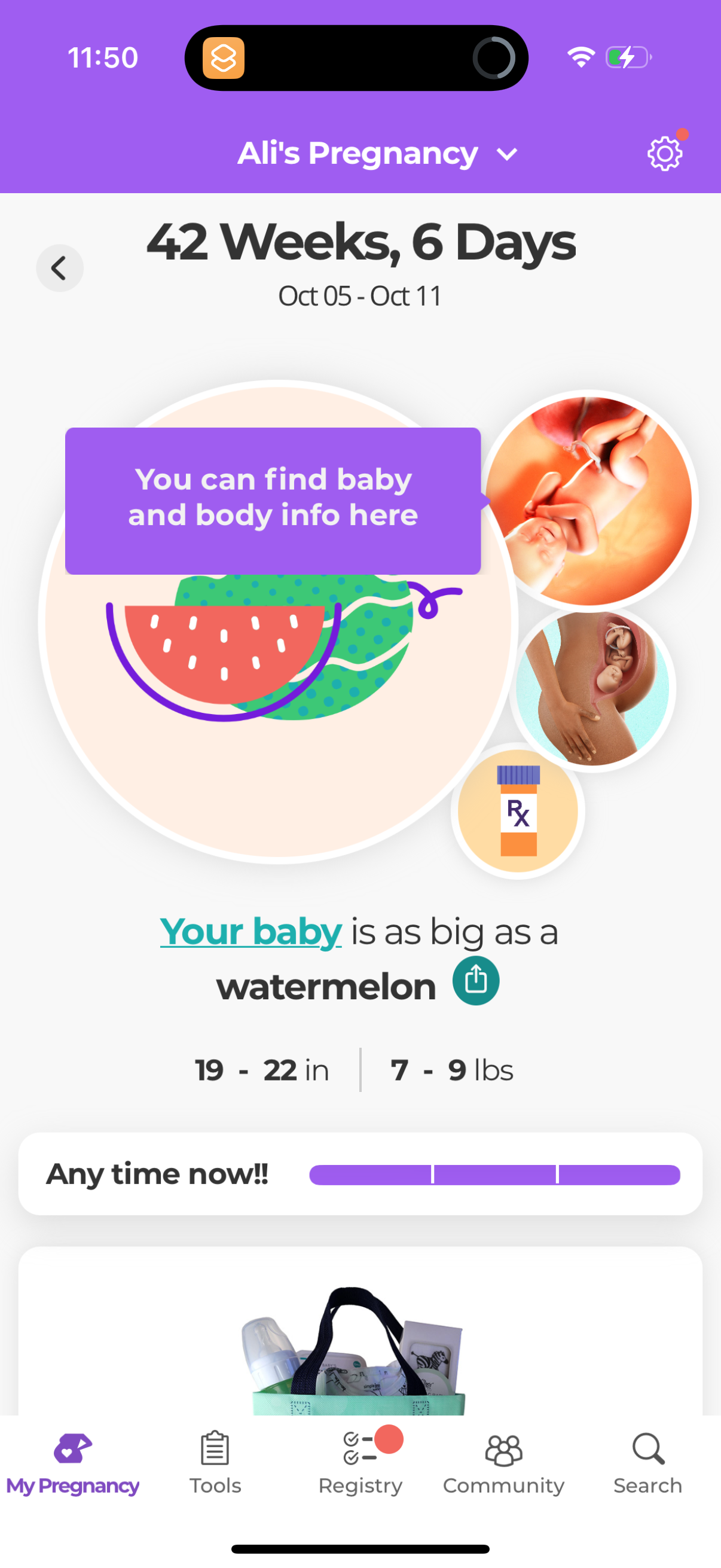Open the Rx medication icon

point(518,810)
